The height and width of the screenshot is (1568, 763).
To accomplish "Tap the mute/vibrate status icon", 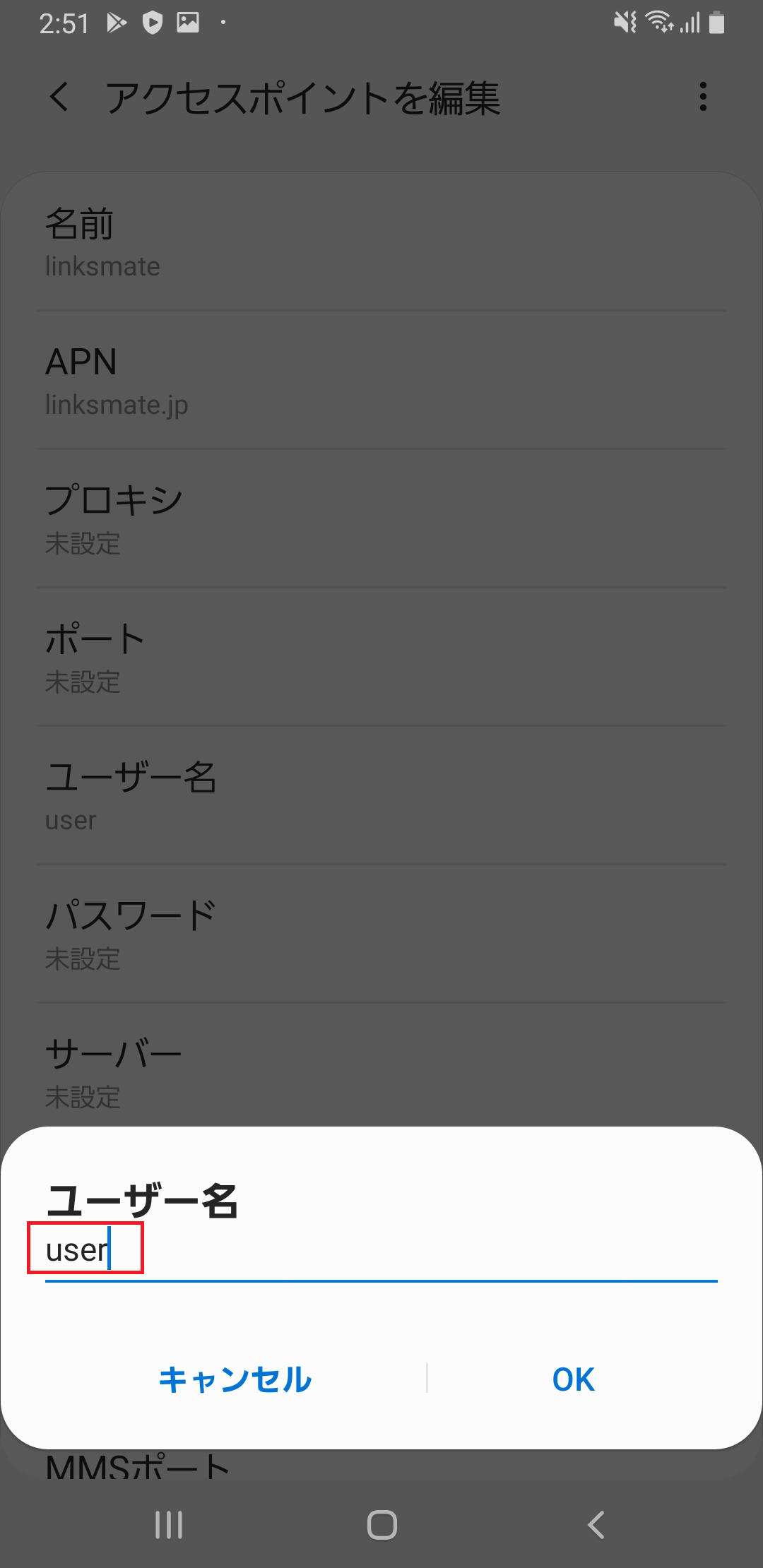I will pos(625,23).
